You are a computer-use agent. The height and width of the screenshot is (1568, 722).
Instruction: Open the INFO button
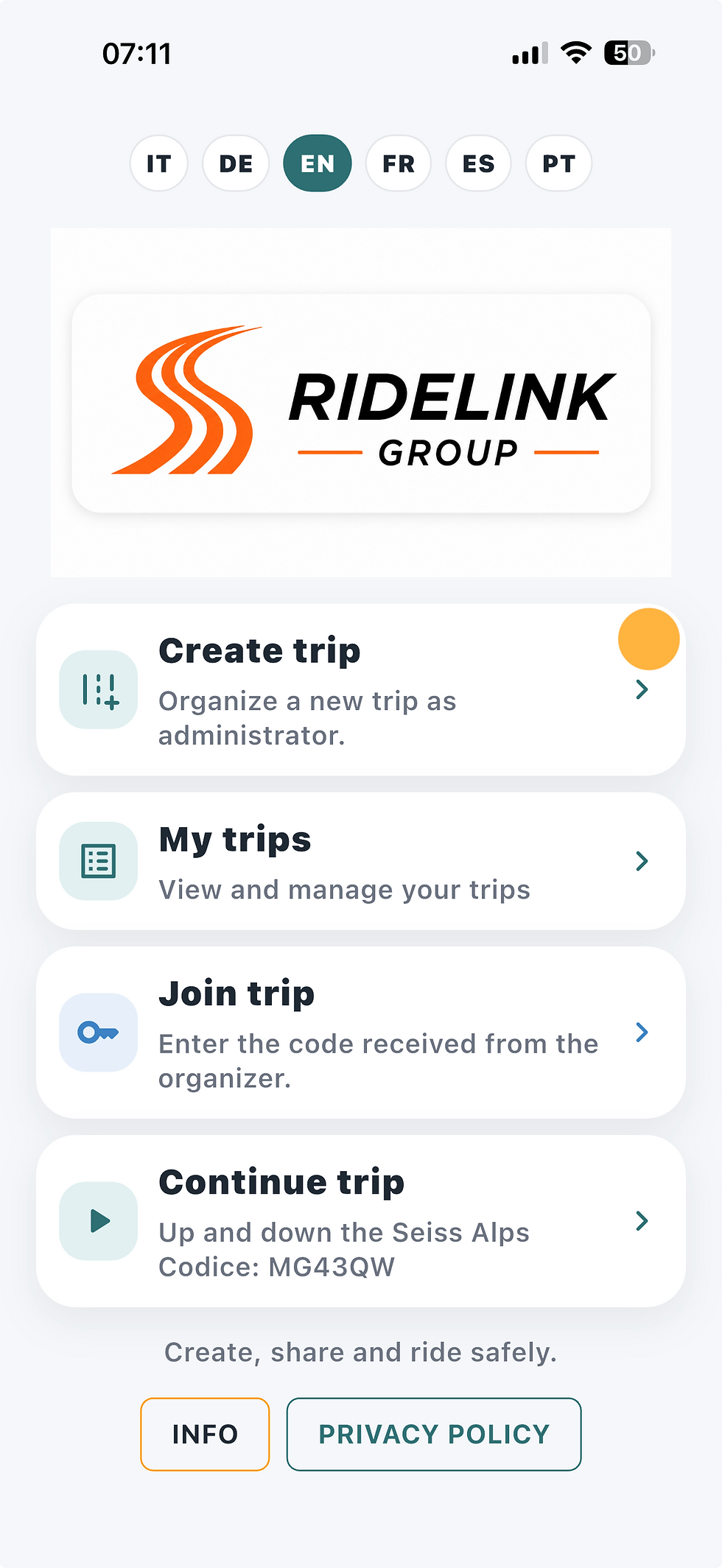pyautogui.click(x=205, y=1434)
